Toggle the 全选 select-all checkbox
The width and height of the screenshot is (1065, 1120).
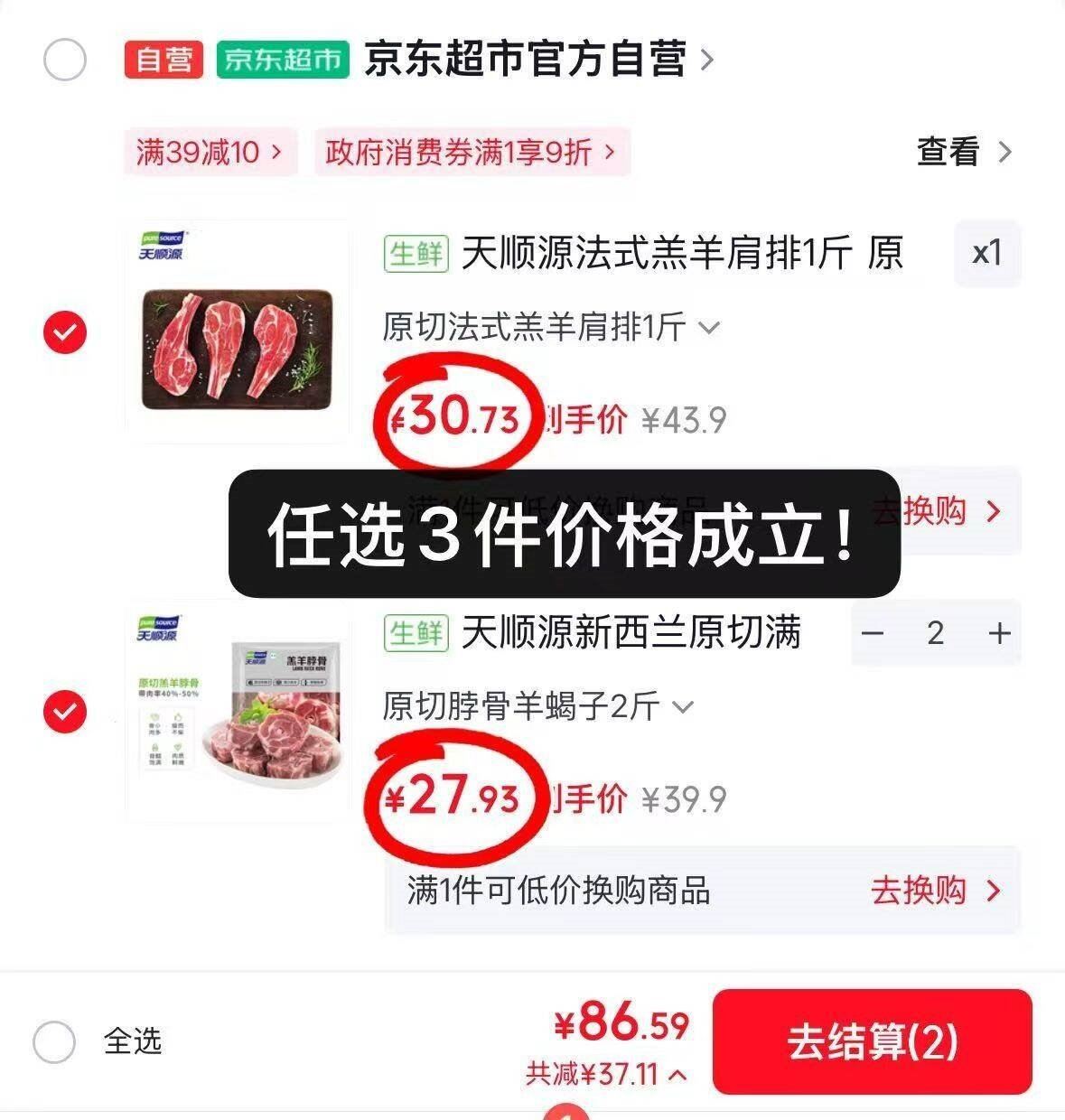tap(54, 1041)
